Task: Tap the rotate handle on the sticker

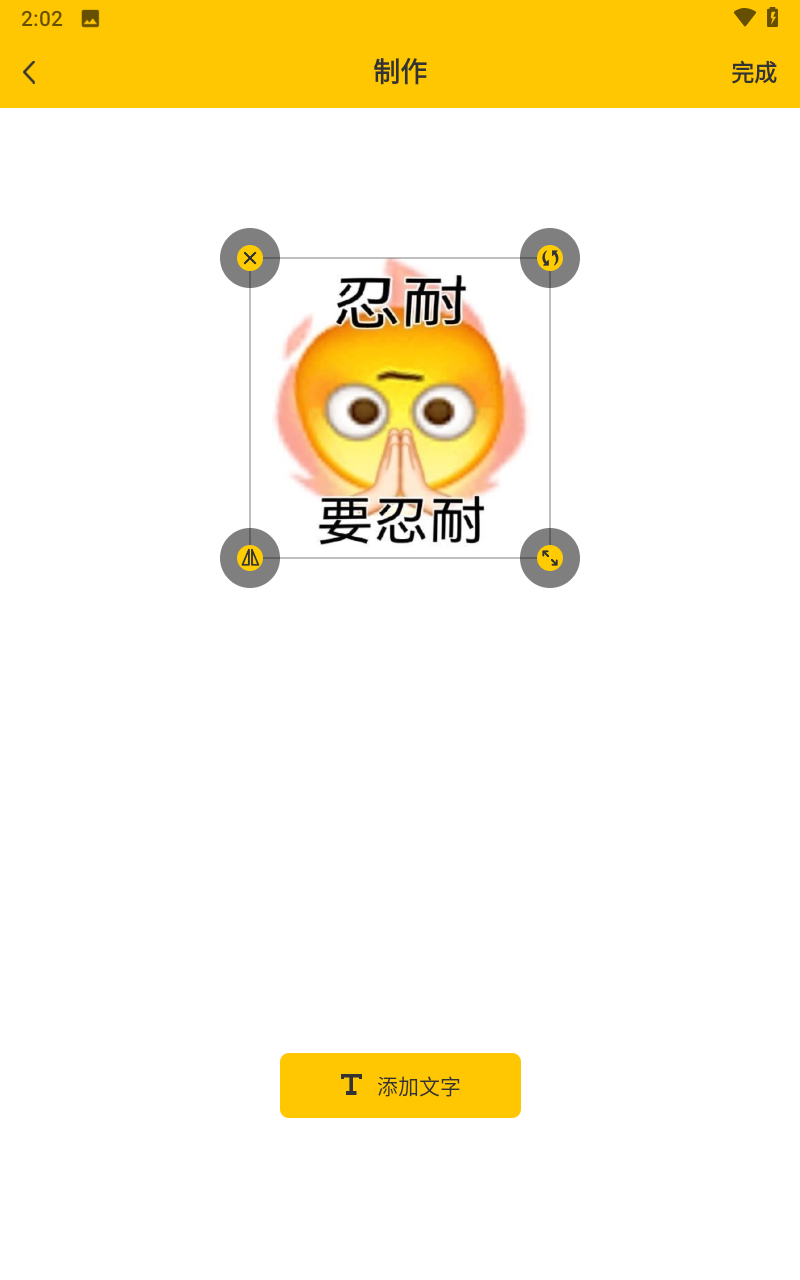Action: 550,258
